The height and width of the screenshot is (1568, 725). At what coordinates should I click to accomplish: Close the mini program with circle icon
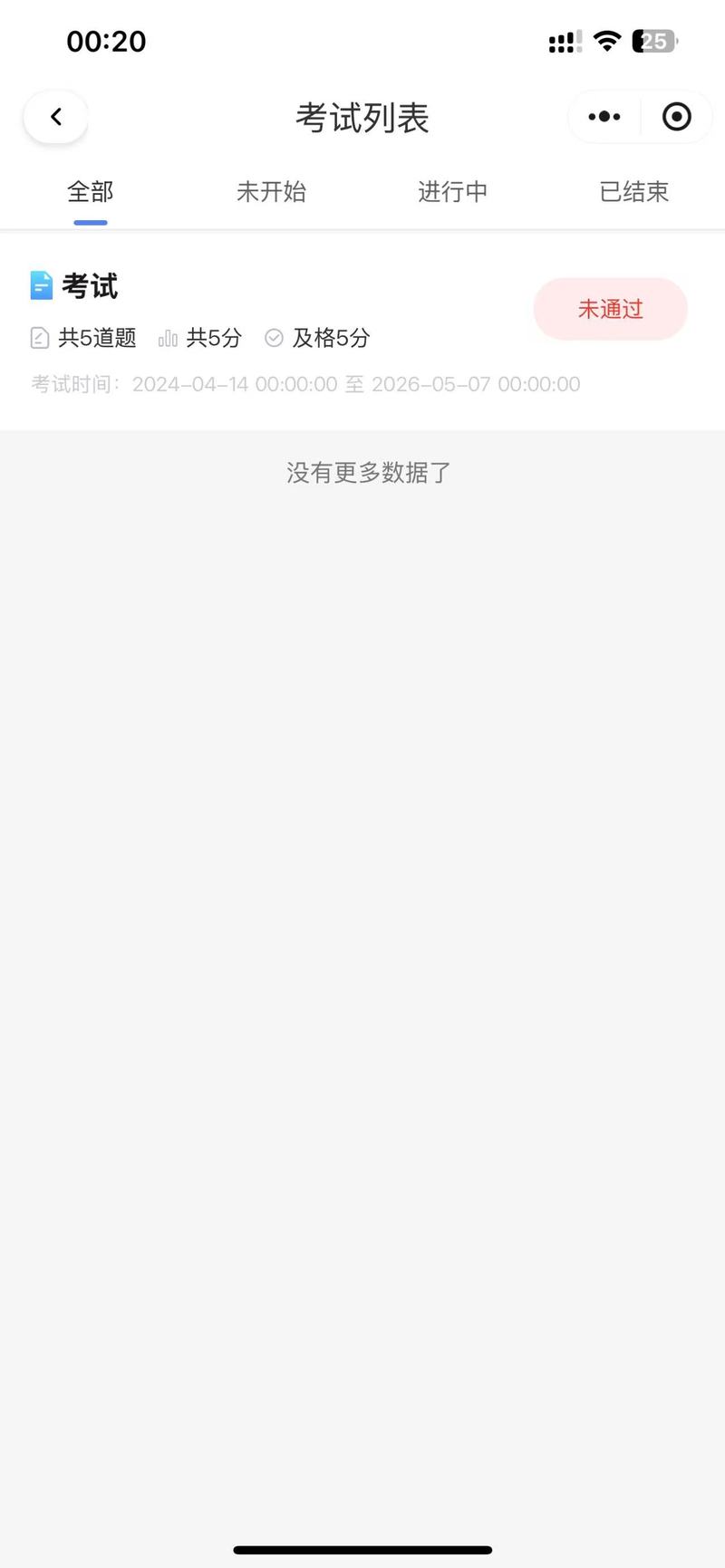click(x=676, y=117)
